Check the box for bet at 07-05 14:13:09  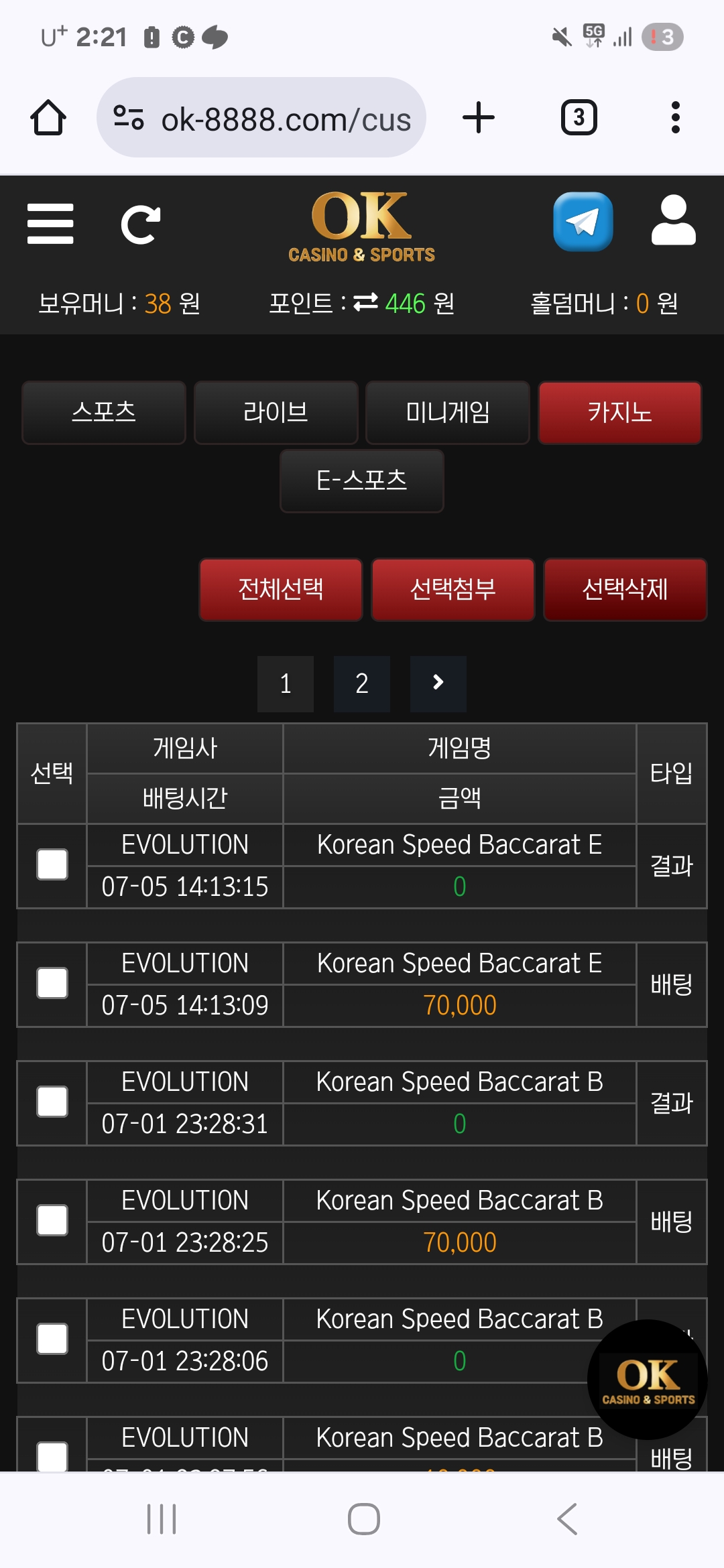click(x=52, y=983)
